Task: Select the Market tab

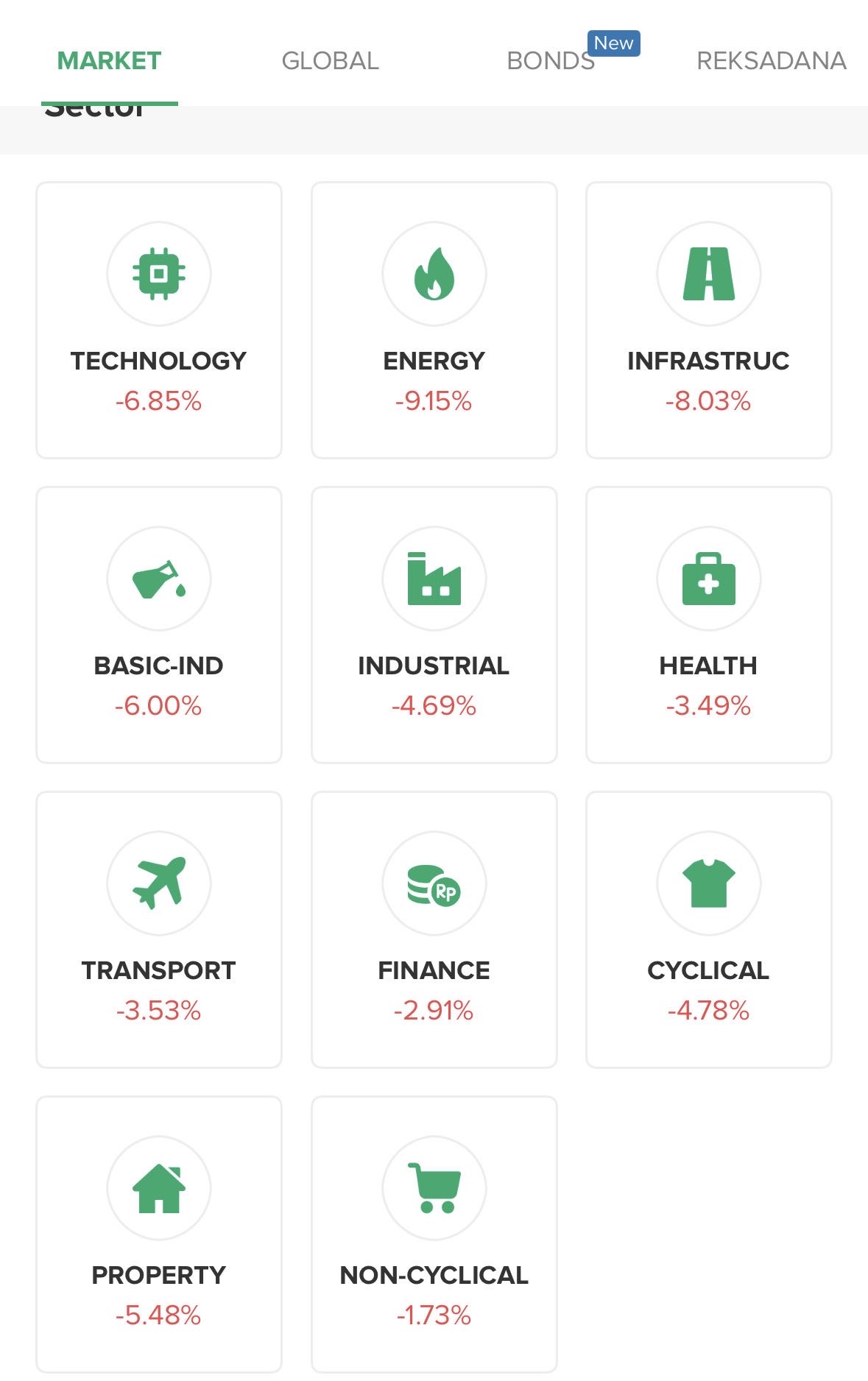Action: coord(109,60)
